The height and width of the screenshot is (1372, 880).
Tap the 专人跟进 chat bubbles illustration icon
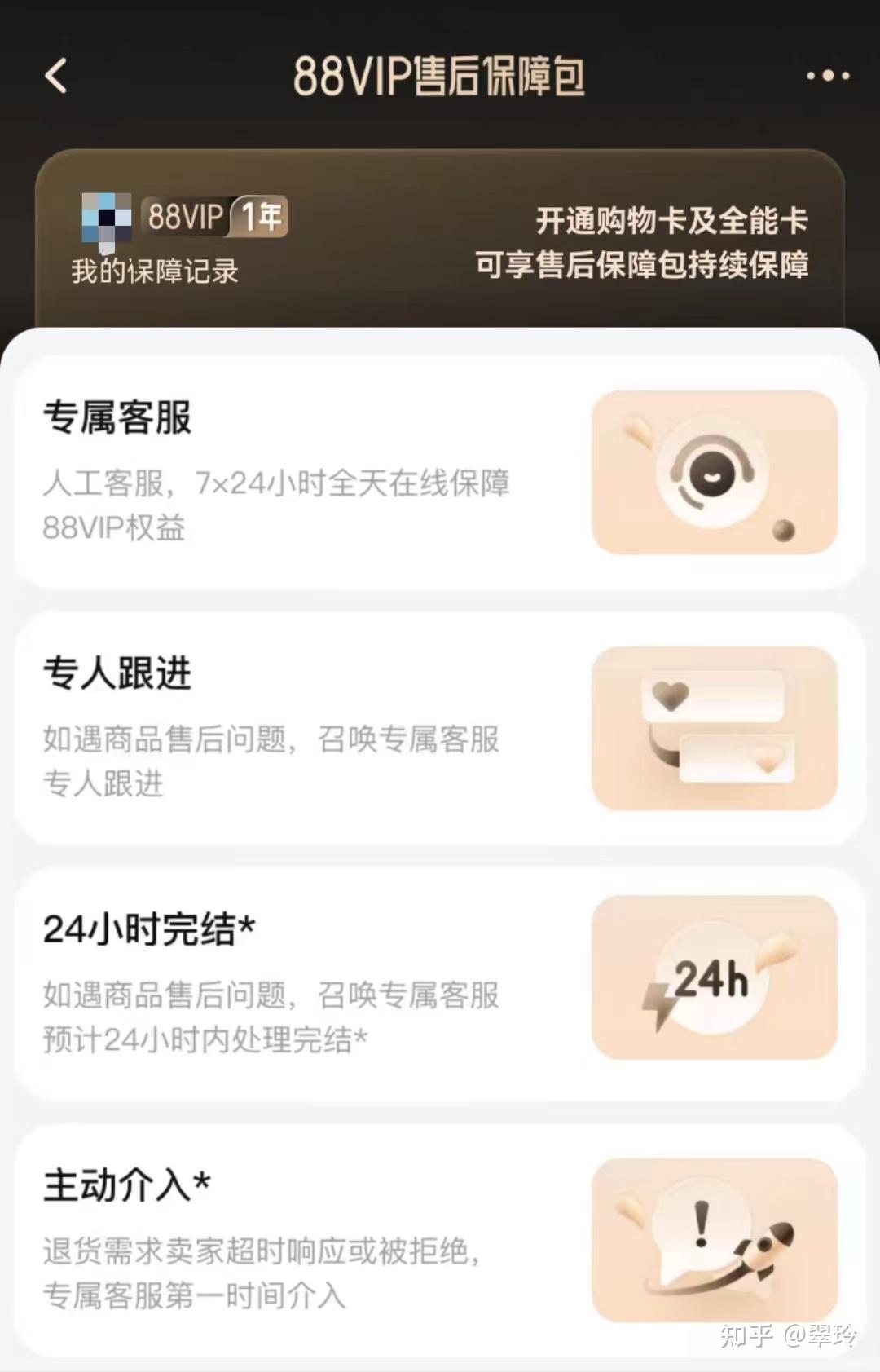pyautogui.click(x=715, y=728)
